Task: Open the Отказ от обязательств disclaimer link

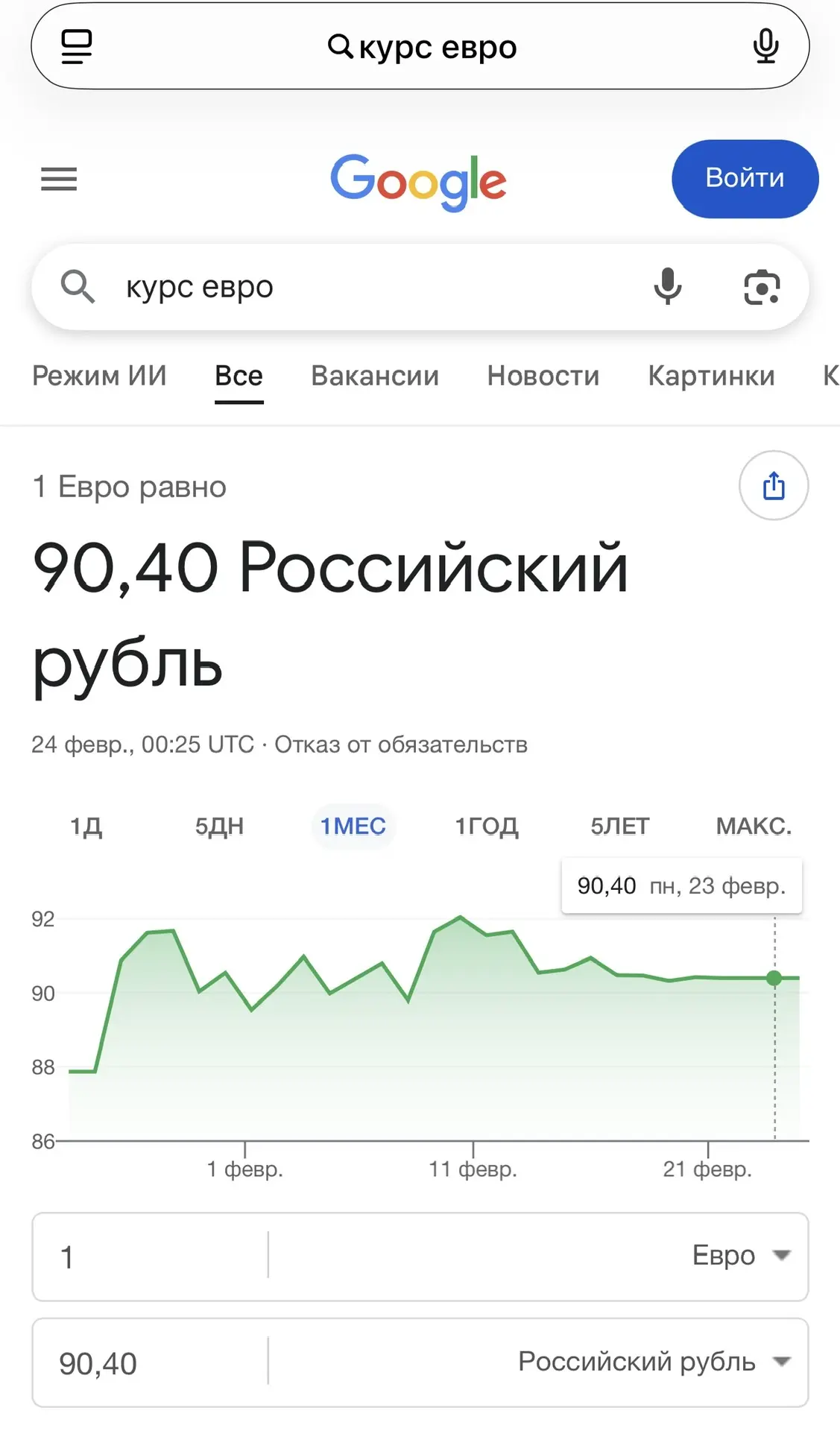Action: coord(401,745)
